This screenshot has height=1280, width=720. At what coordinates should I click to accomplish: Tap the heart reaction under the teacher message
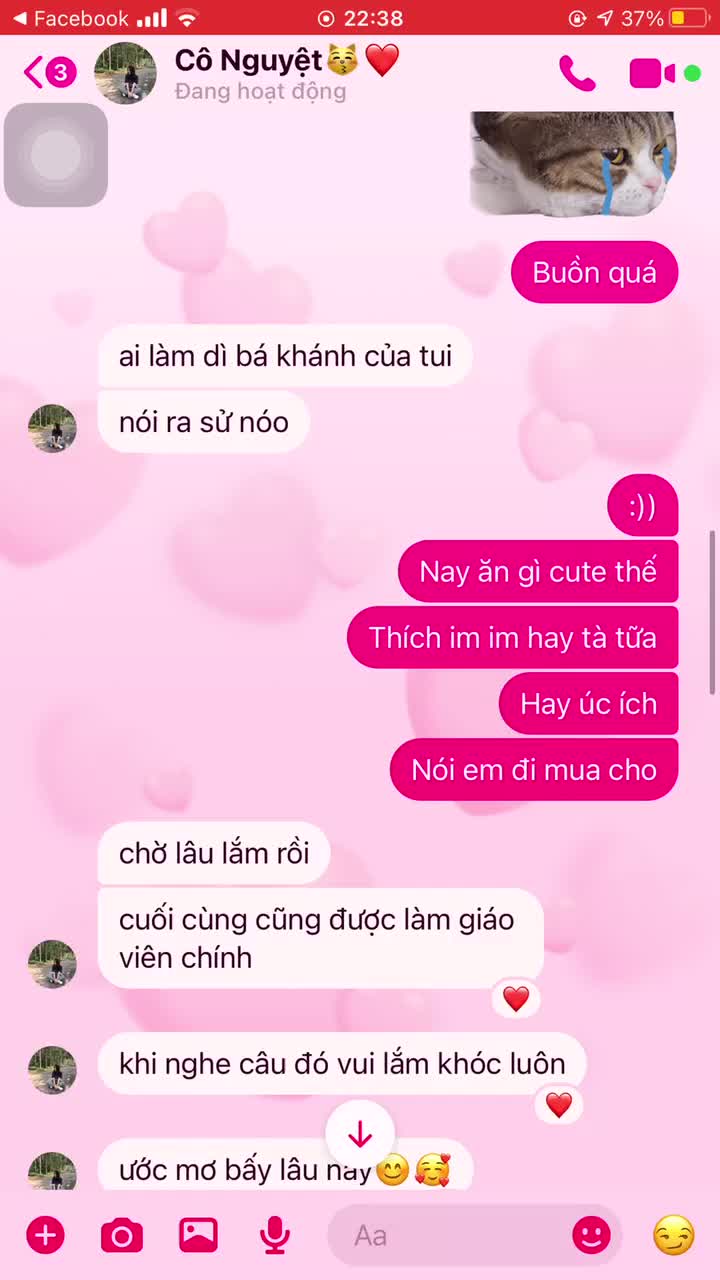pos(516,998)
